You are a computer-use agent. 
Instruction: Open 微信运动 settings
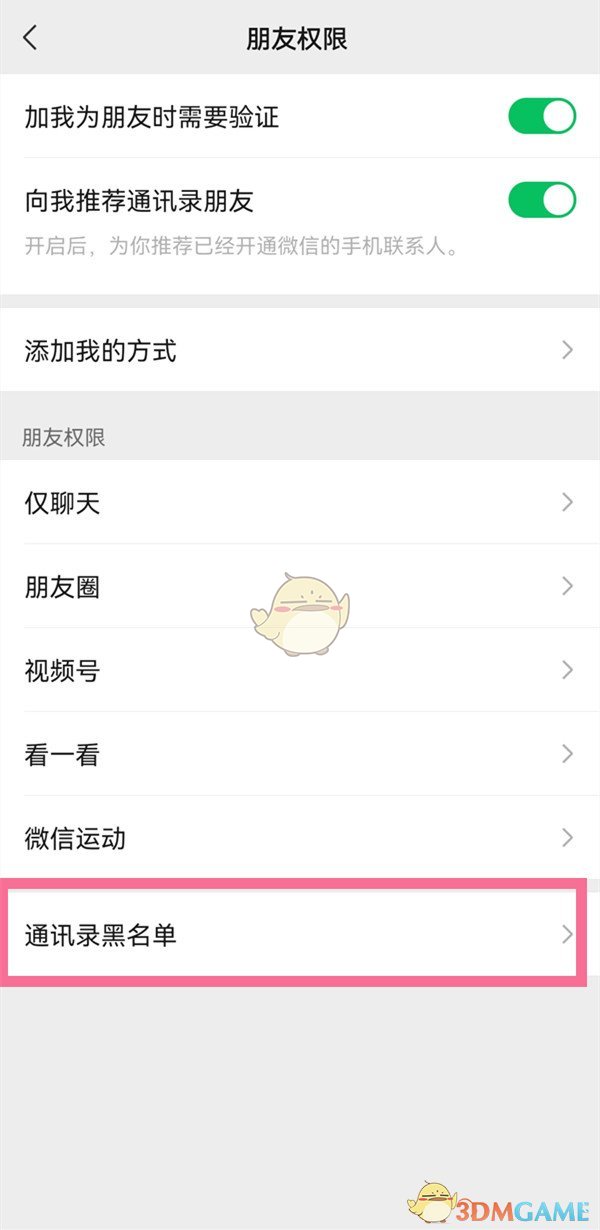pos(300,837)
